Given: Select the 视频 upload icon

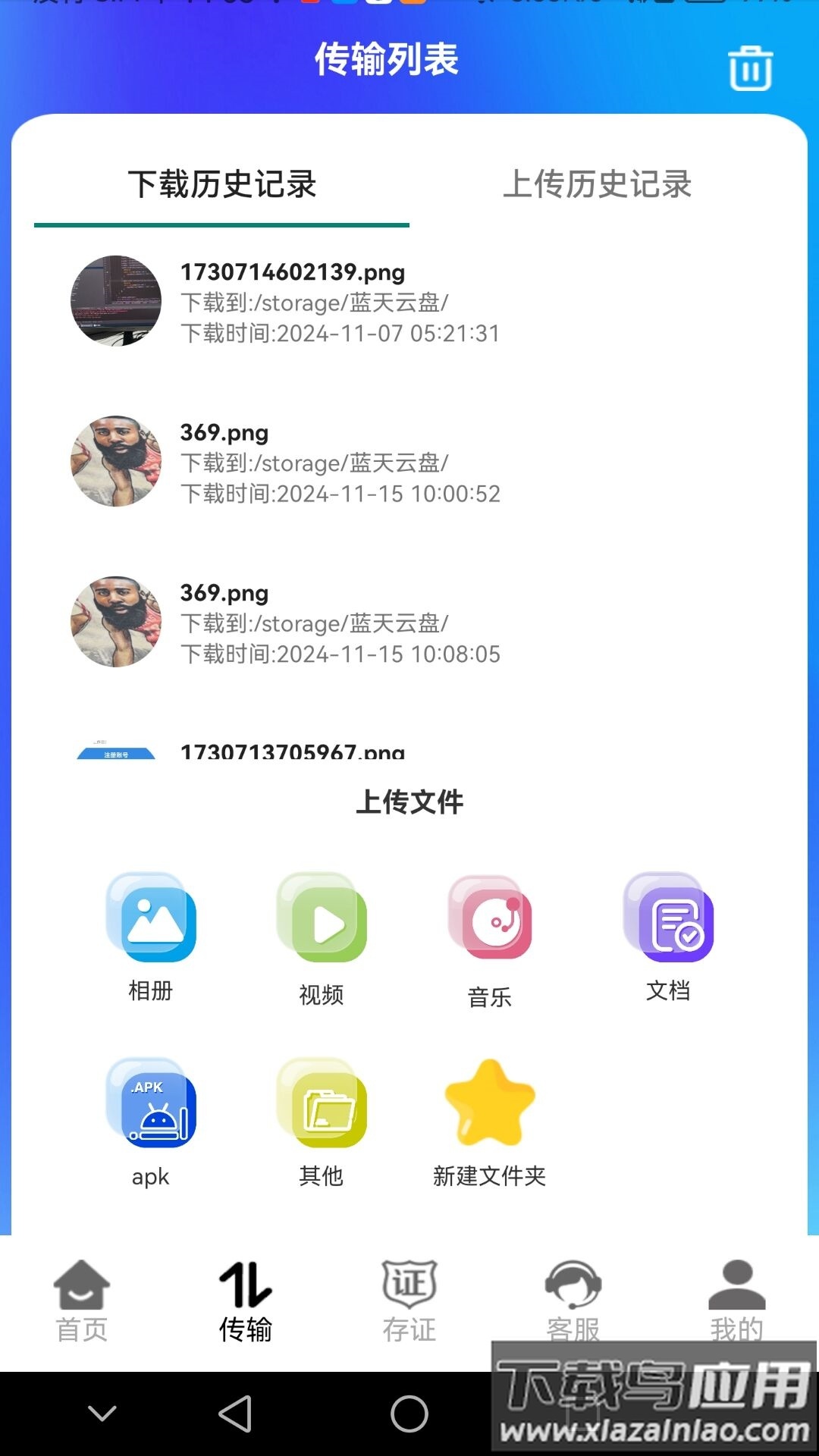Looking at the screenshot, I should point(322,921).
